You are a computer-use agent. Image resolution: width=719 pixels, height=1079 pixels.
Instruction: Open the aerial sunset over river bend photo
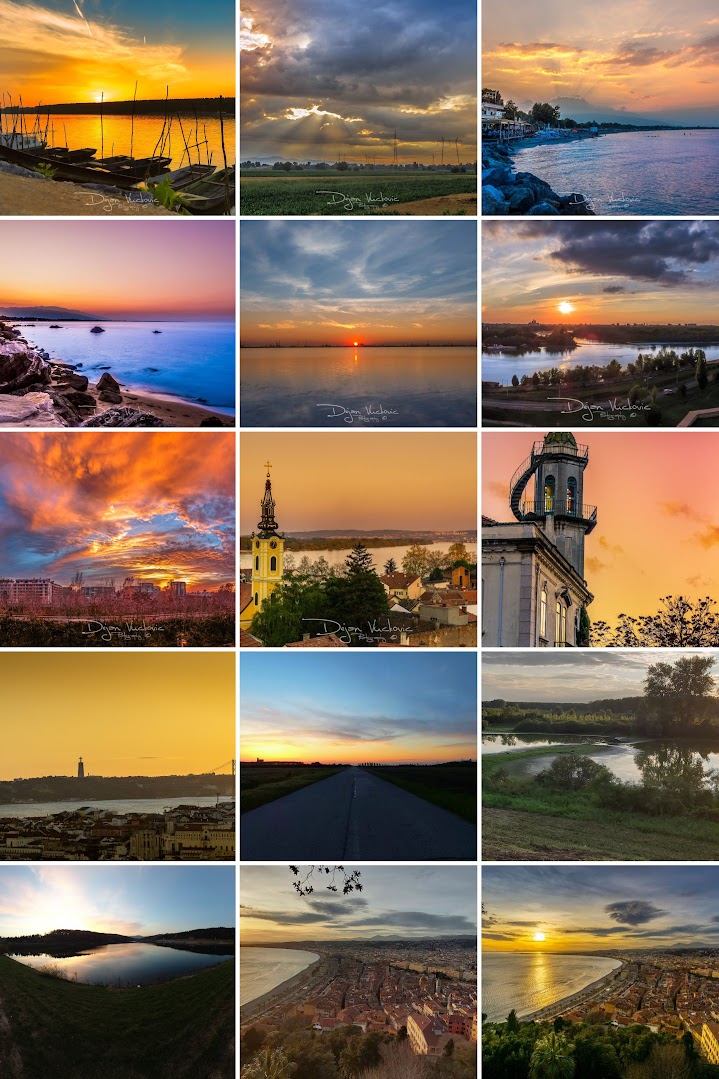pos(600,323)
